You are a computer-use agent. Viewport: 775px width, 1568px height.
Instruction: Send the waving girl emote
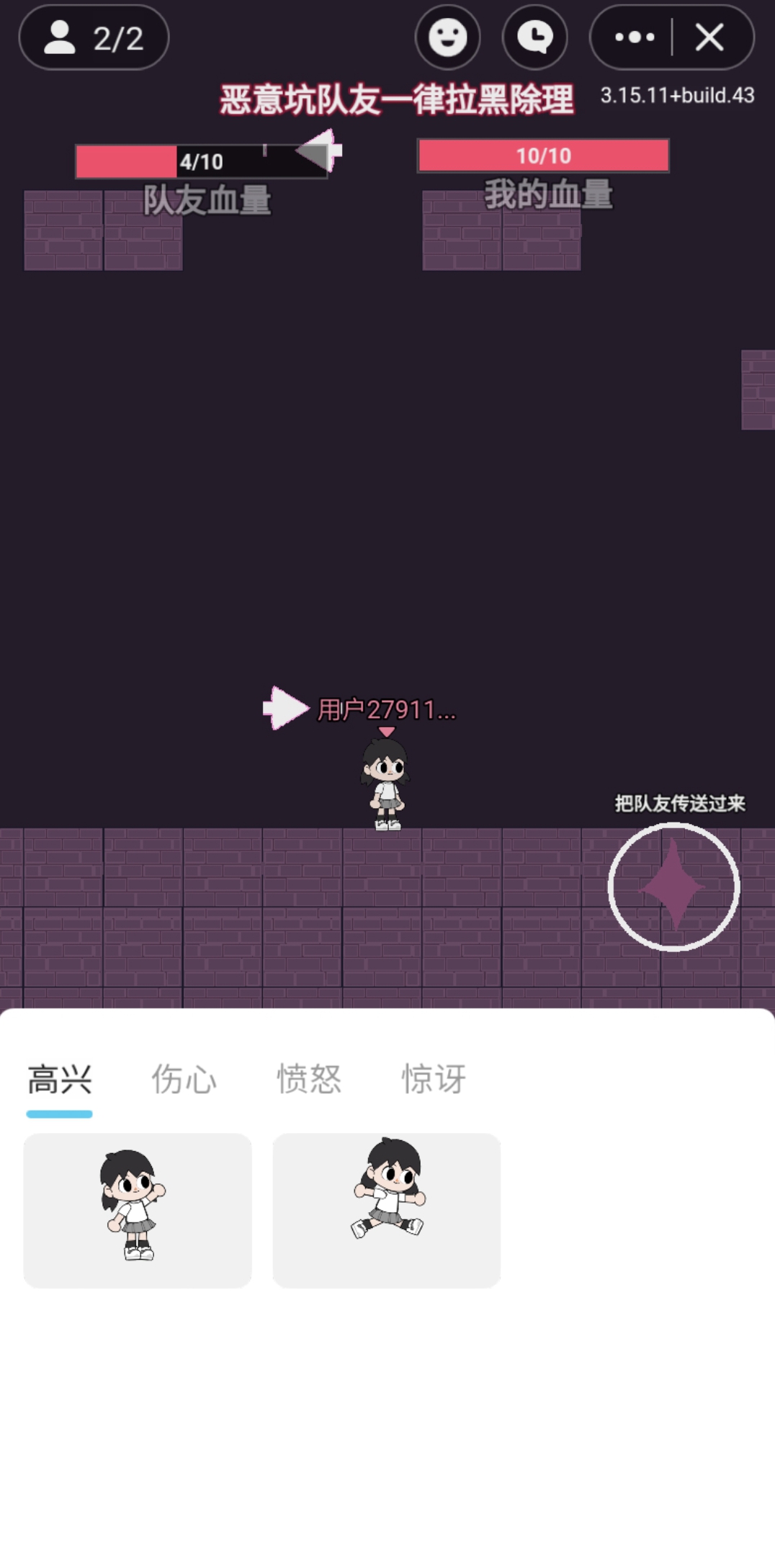click(138, 1210)
